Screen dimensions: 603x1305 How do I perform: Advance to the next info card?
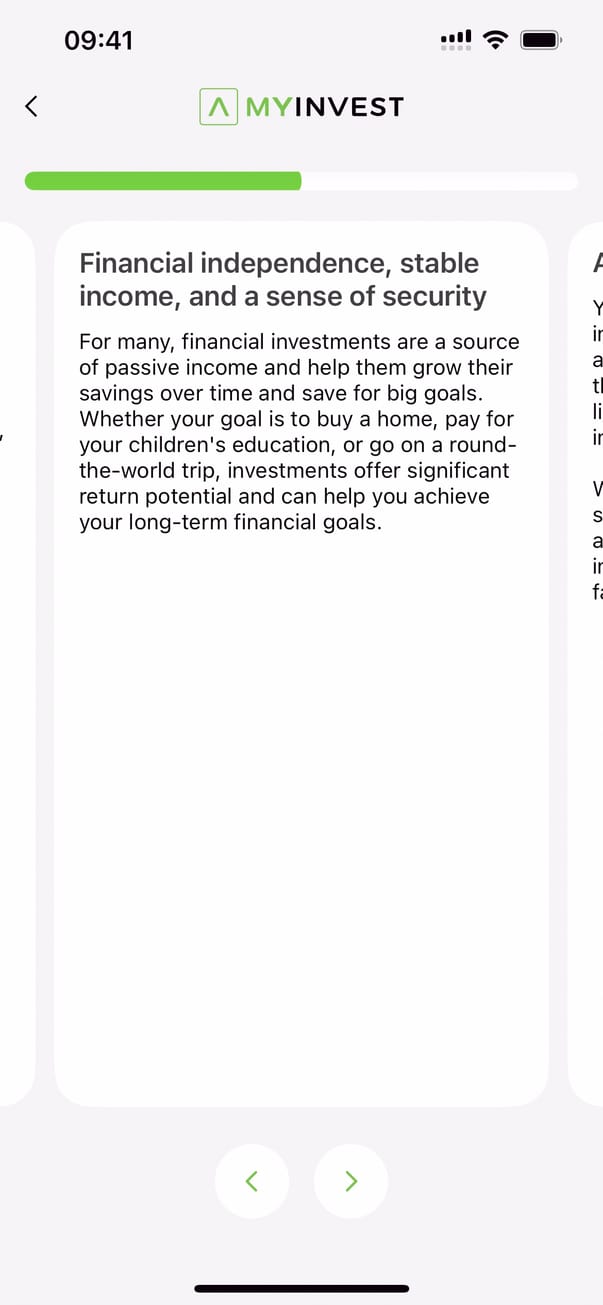click(x=350, y=1181)
